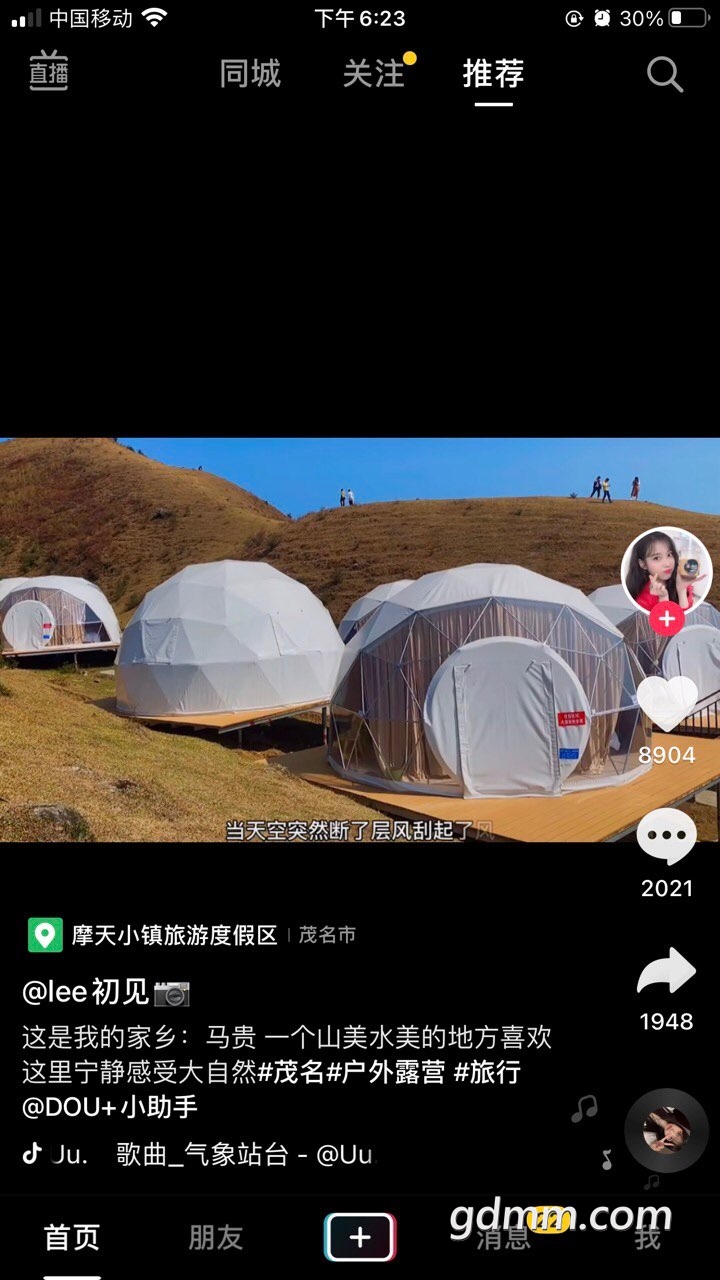Like this video with the heart
The height and width of the screenshot is (1280, 720).
667,703
